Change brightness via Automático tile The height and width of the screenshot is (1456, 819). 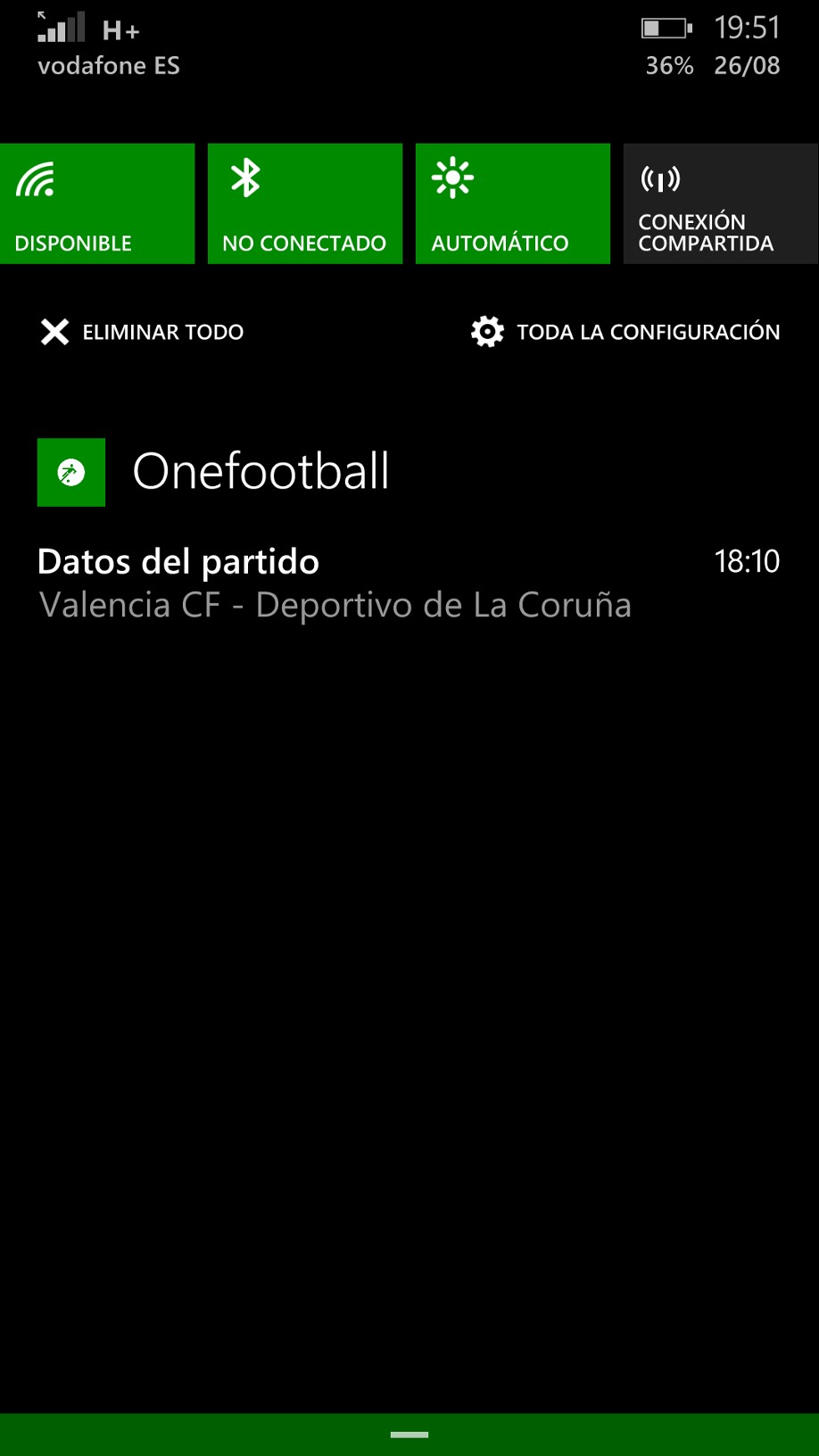[x=513, y=203]
